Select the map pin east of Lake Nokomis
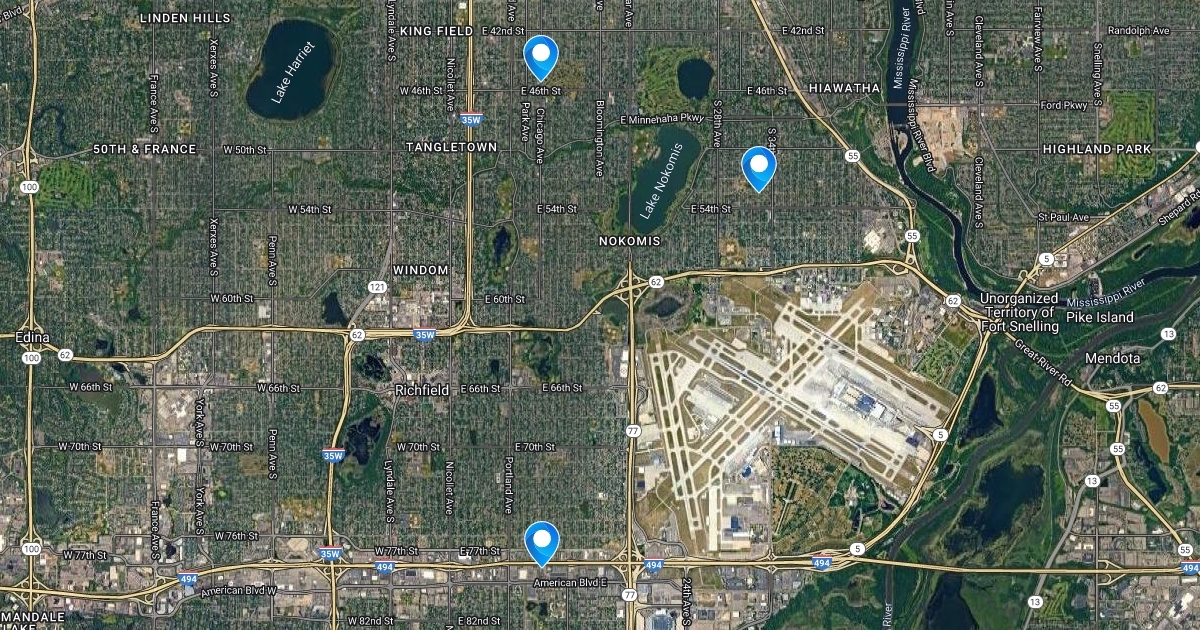 (759, 166)
